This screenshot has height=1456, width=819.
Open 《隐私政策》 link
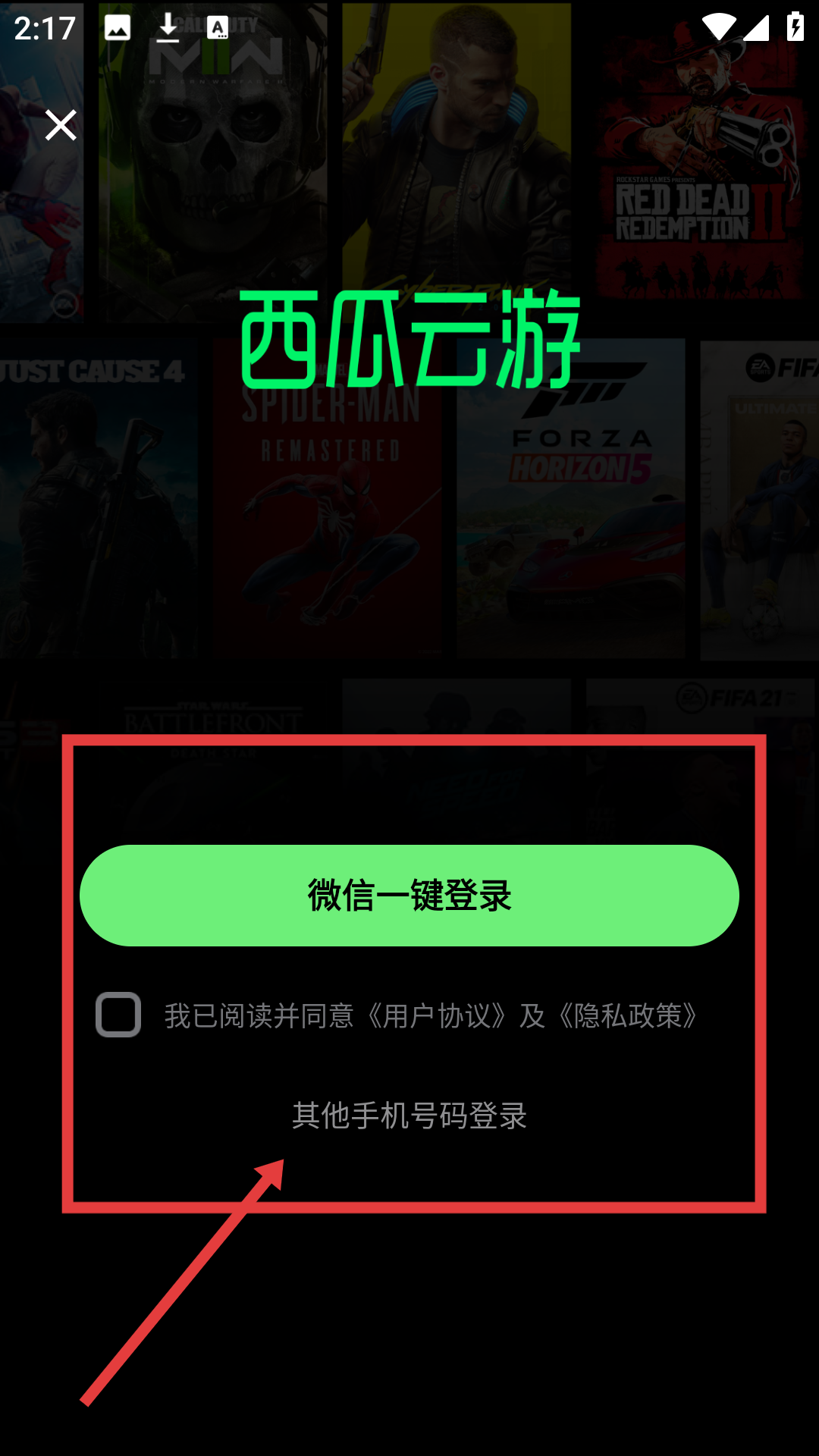click(x=628, y=1016)
